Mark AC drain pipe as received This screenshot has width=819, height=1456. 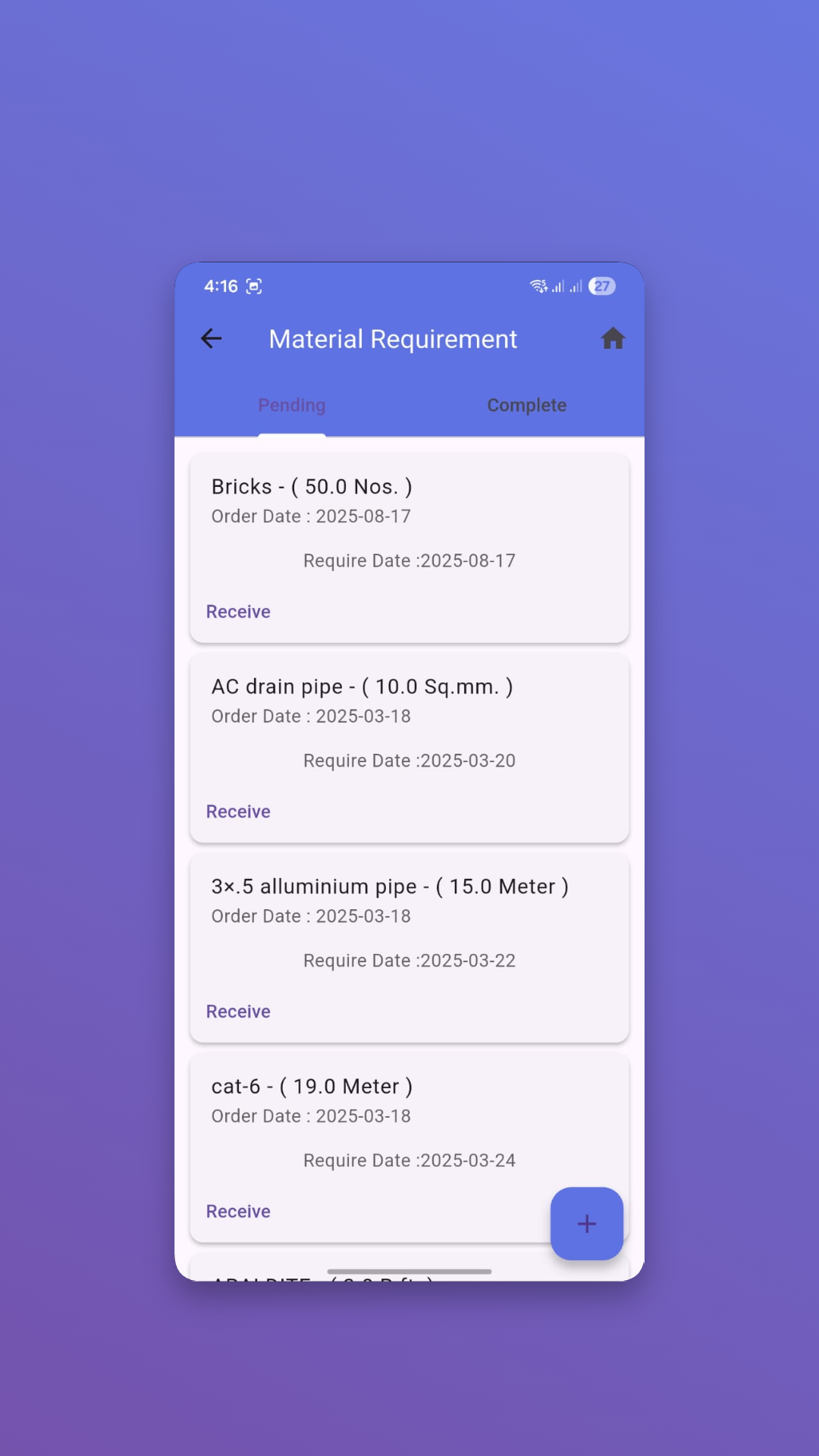pyautogui.click(x=238, y=812)
